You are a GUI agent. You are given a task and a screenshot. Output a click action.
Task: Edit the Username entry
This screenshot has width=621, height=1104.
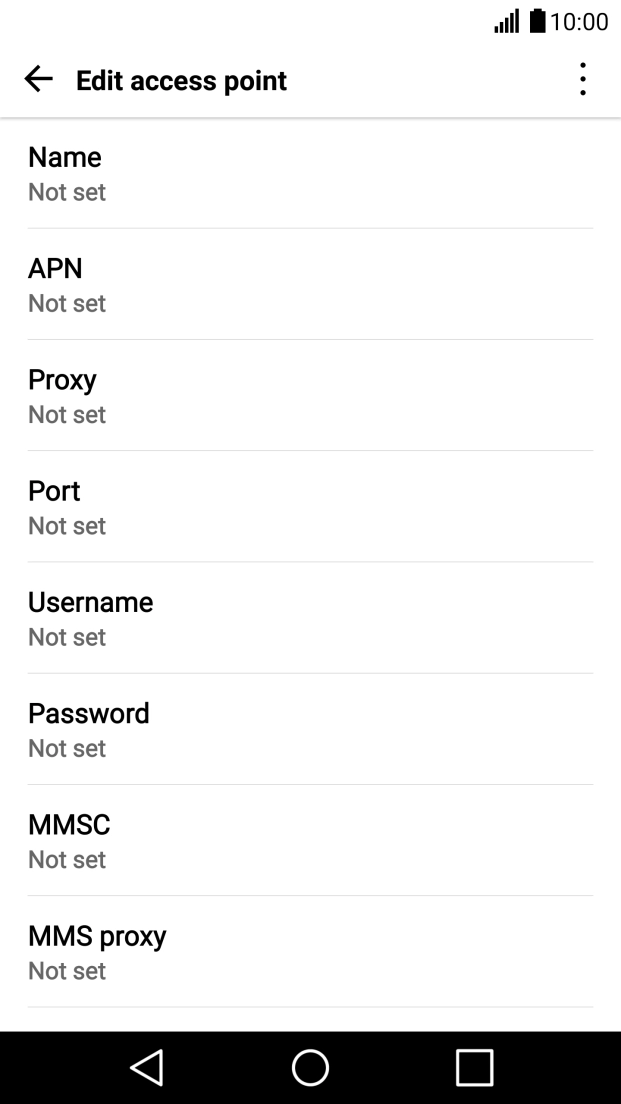click(x=310, y=618)
